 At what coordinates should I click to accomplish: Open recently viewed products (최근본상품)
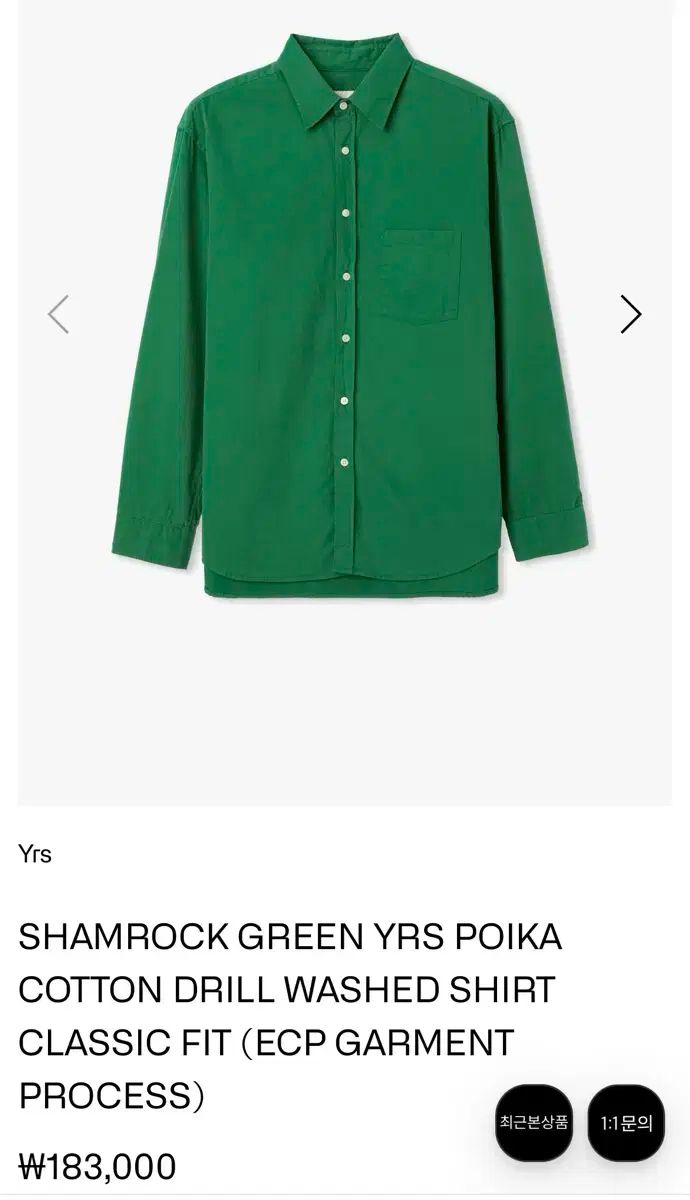pos(534,1122)
